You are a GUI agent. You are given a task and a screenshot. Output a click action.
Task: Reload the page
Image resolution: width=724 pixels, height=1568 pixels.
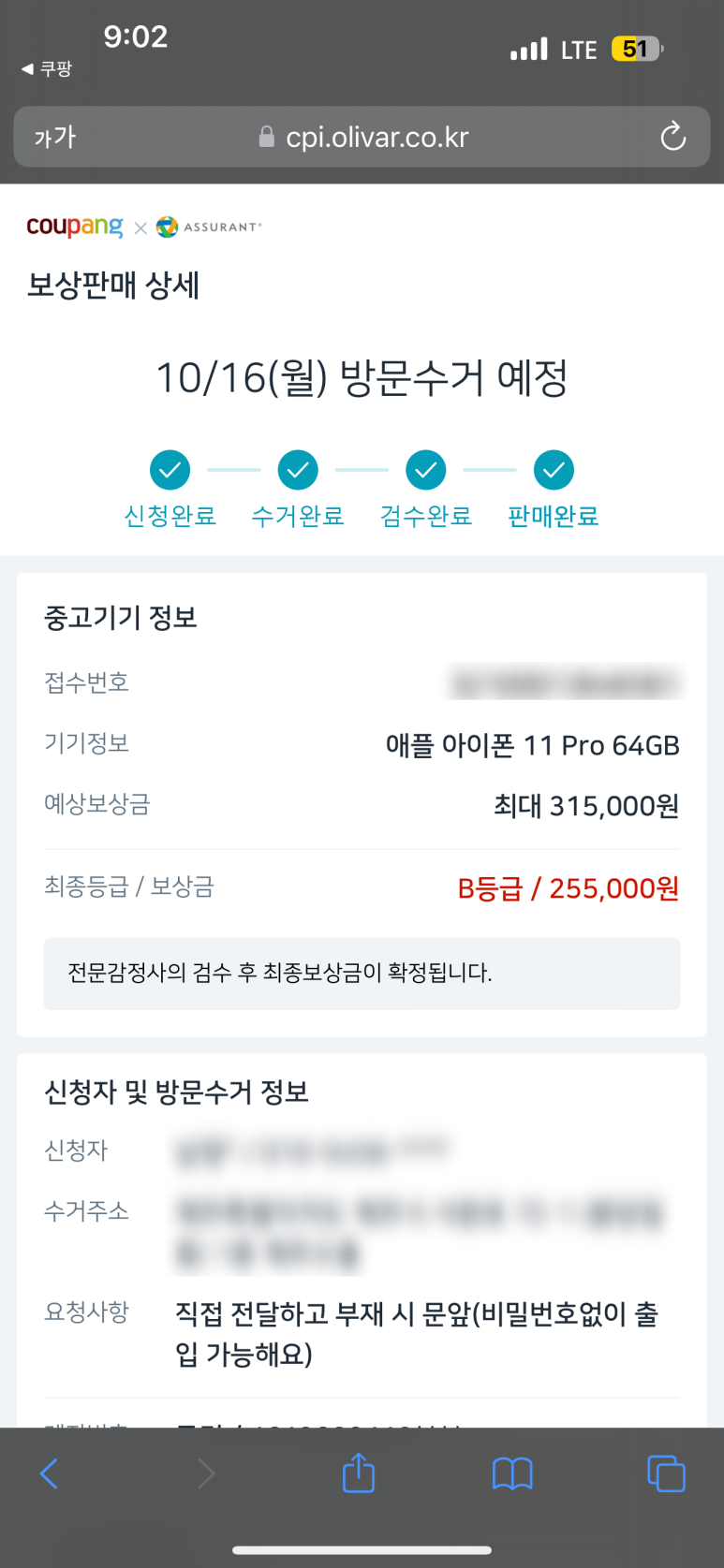coord(672,137)
